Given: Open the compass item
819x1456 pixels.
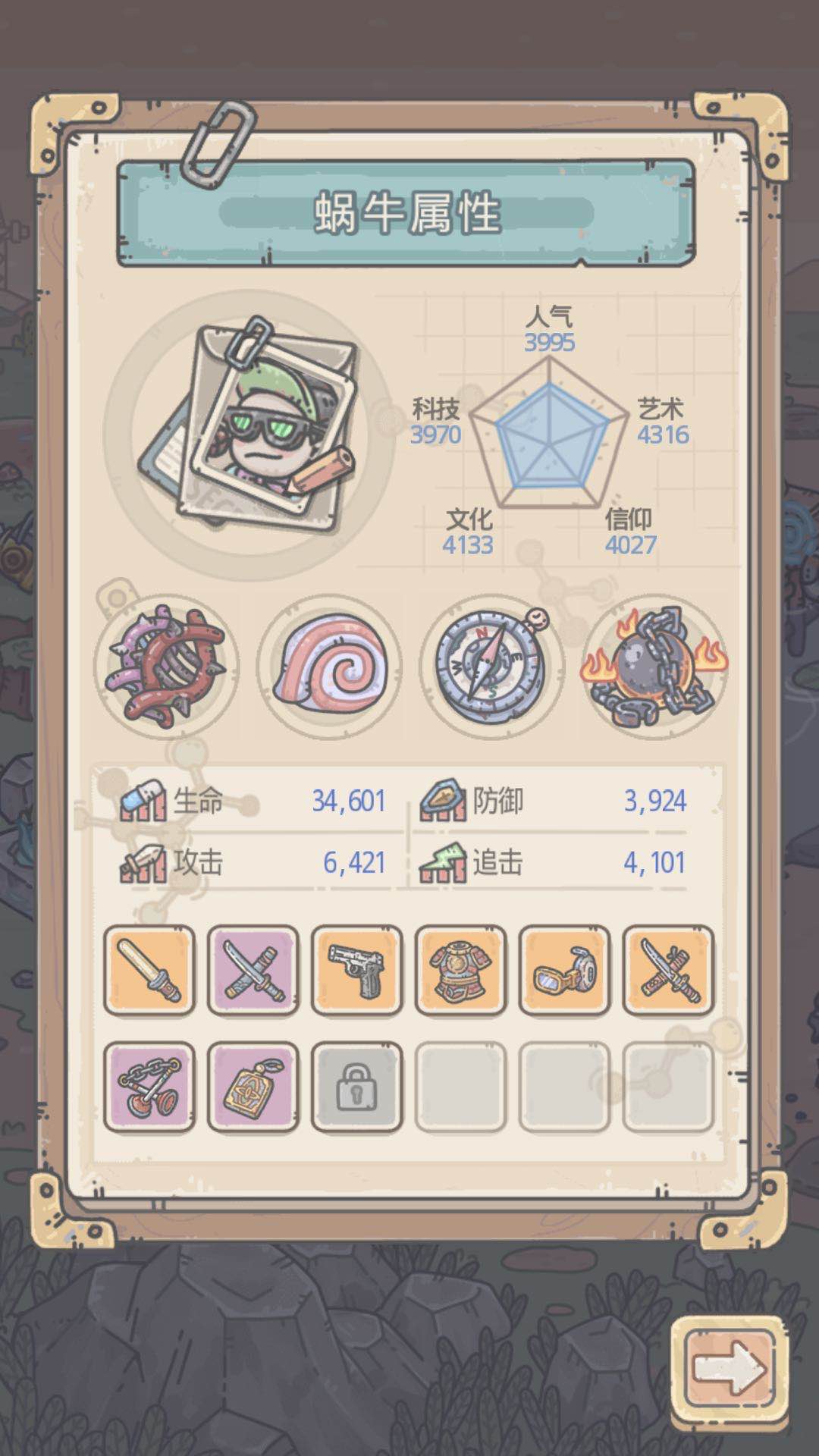Looking at the screenshot, I should coord(491,666).
